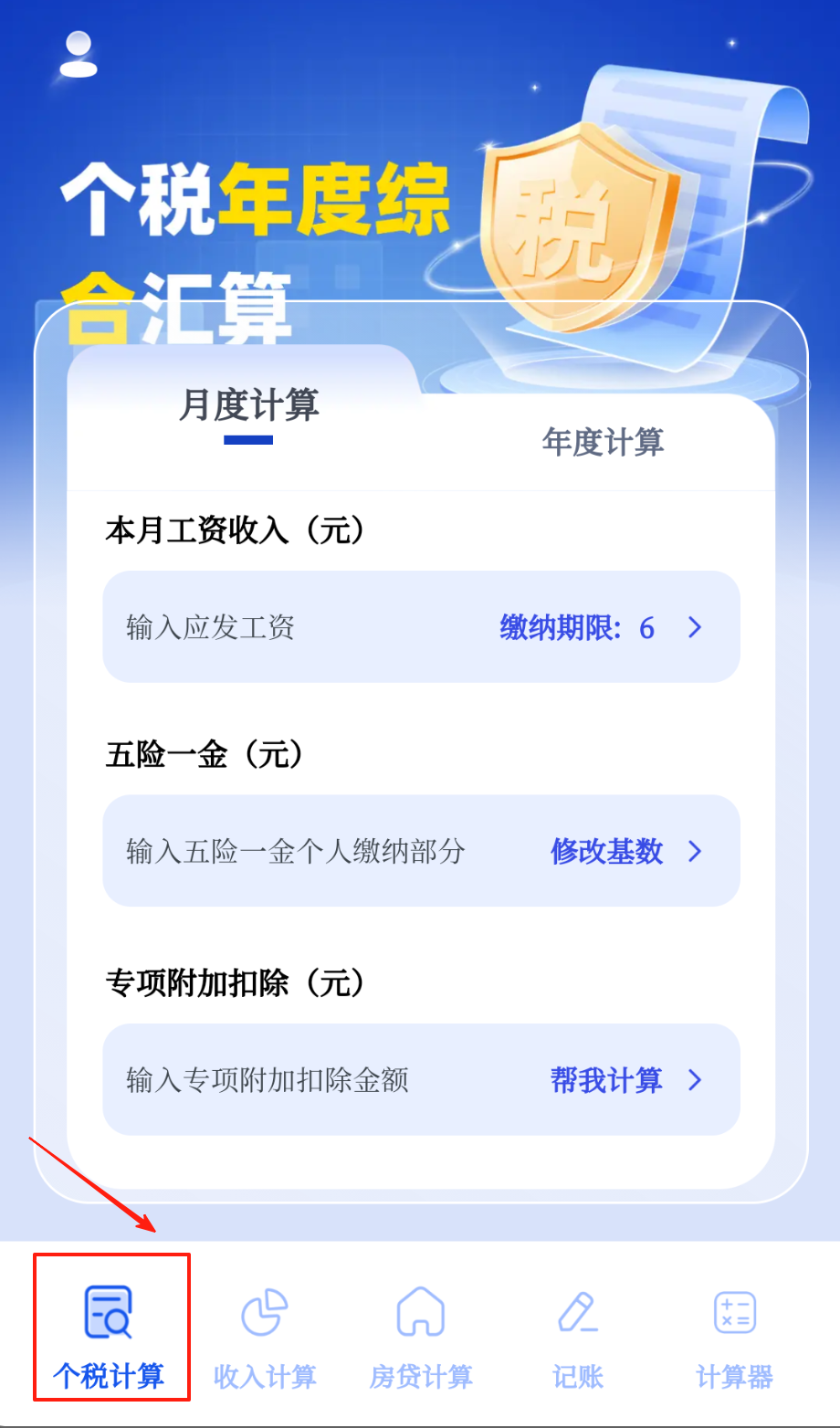Screen dimensions: 840x1428
Task: Open the user profile icon
Action: coord(79,55)
